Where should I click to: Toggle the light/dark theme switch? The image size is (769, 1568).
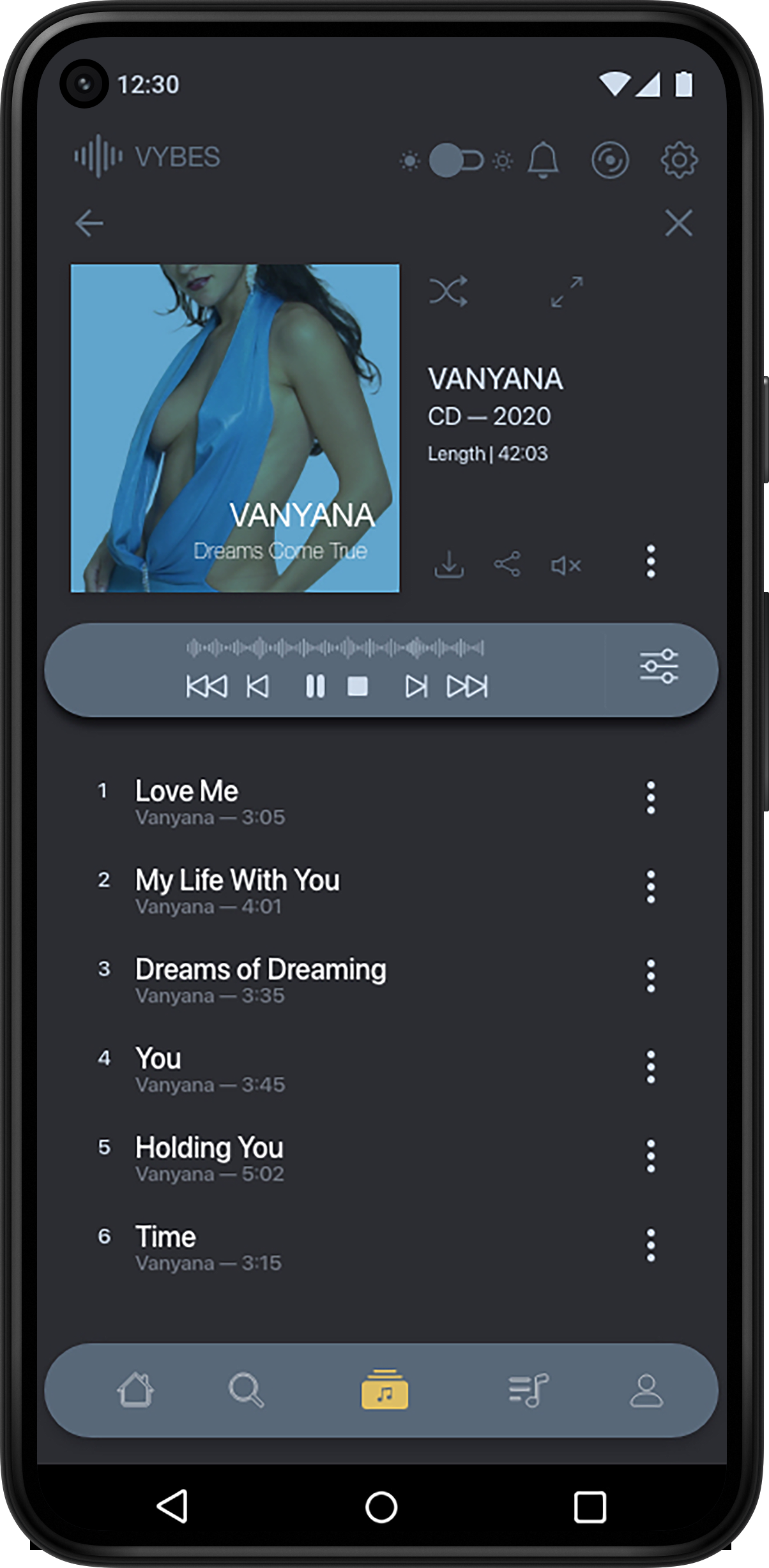click(455, 160)
